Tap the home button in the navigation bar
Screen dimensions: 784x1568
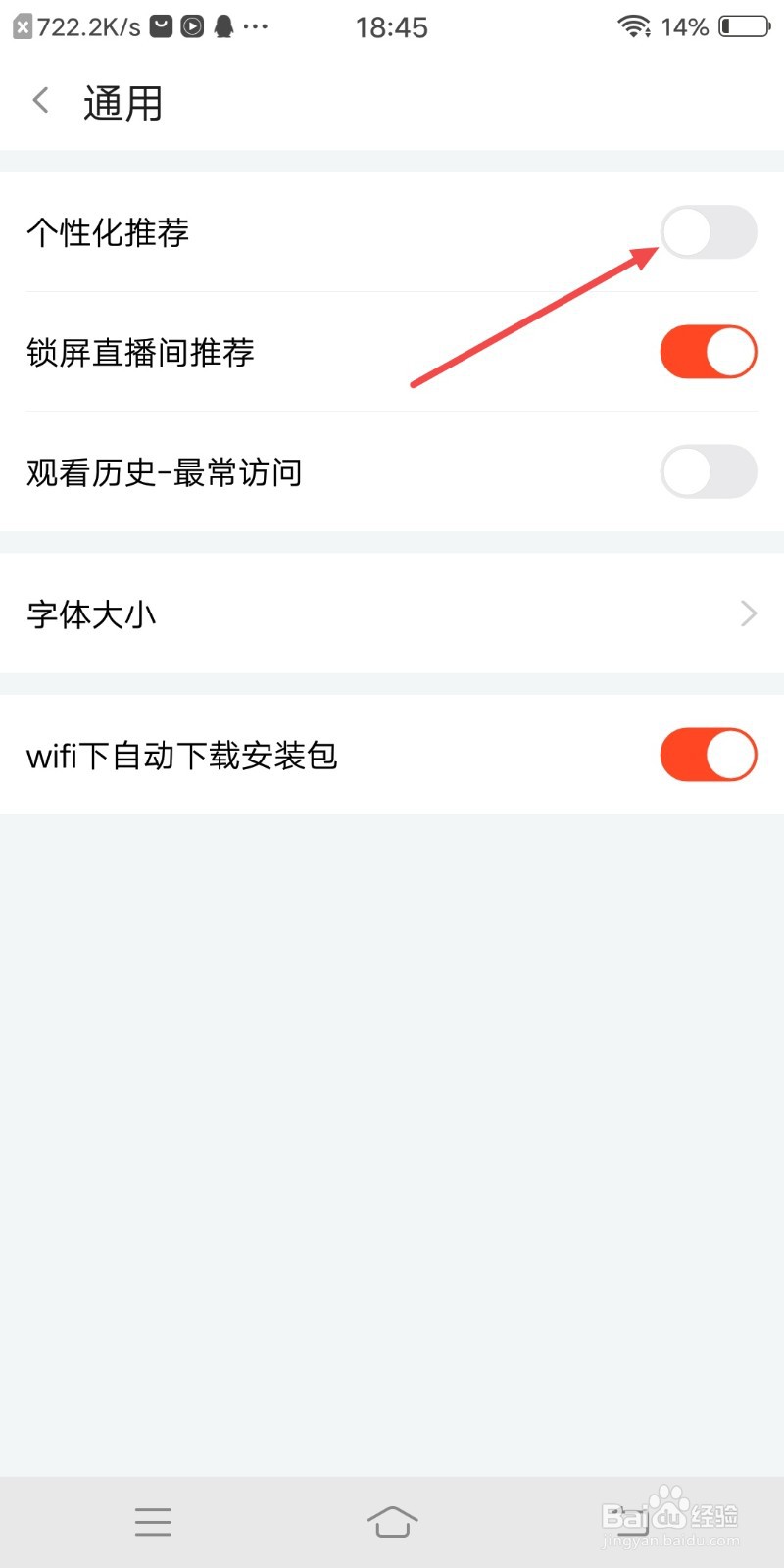click(392, 1522)
